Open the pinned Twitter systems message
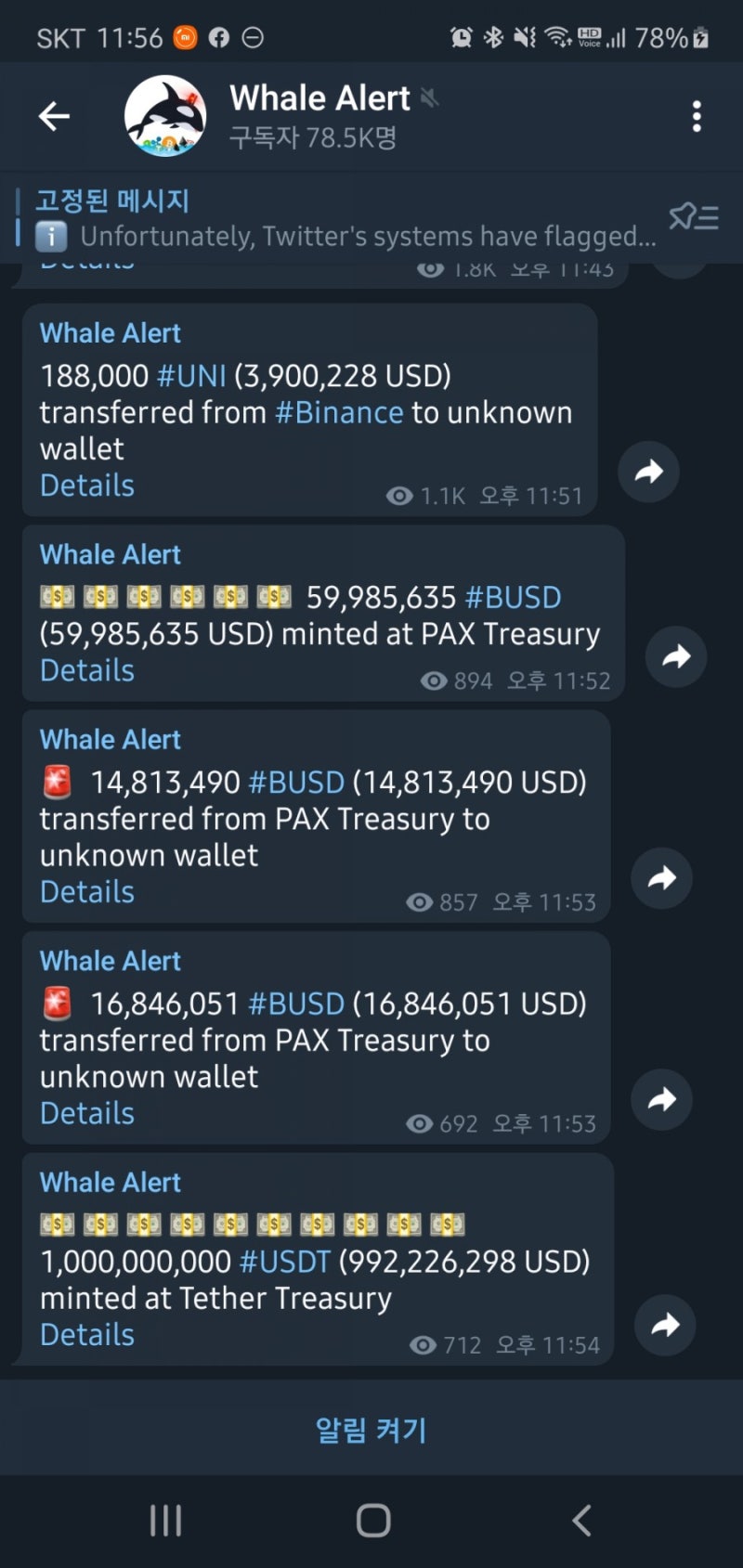743x1568 pixels. coord(371,235)
